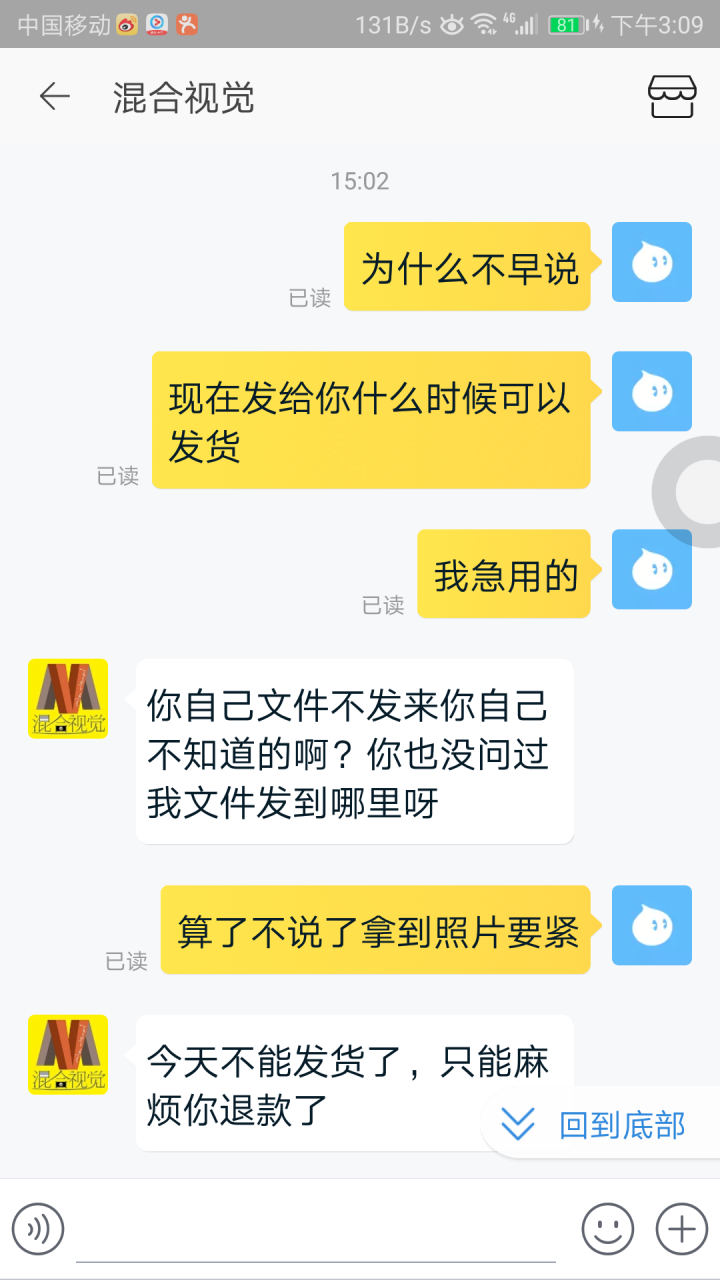Screen dimensions: 720x1280
Task: Open my avatar beside 为什么不早说
Action: 651,262
